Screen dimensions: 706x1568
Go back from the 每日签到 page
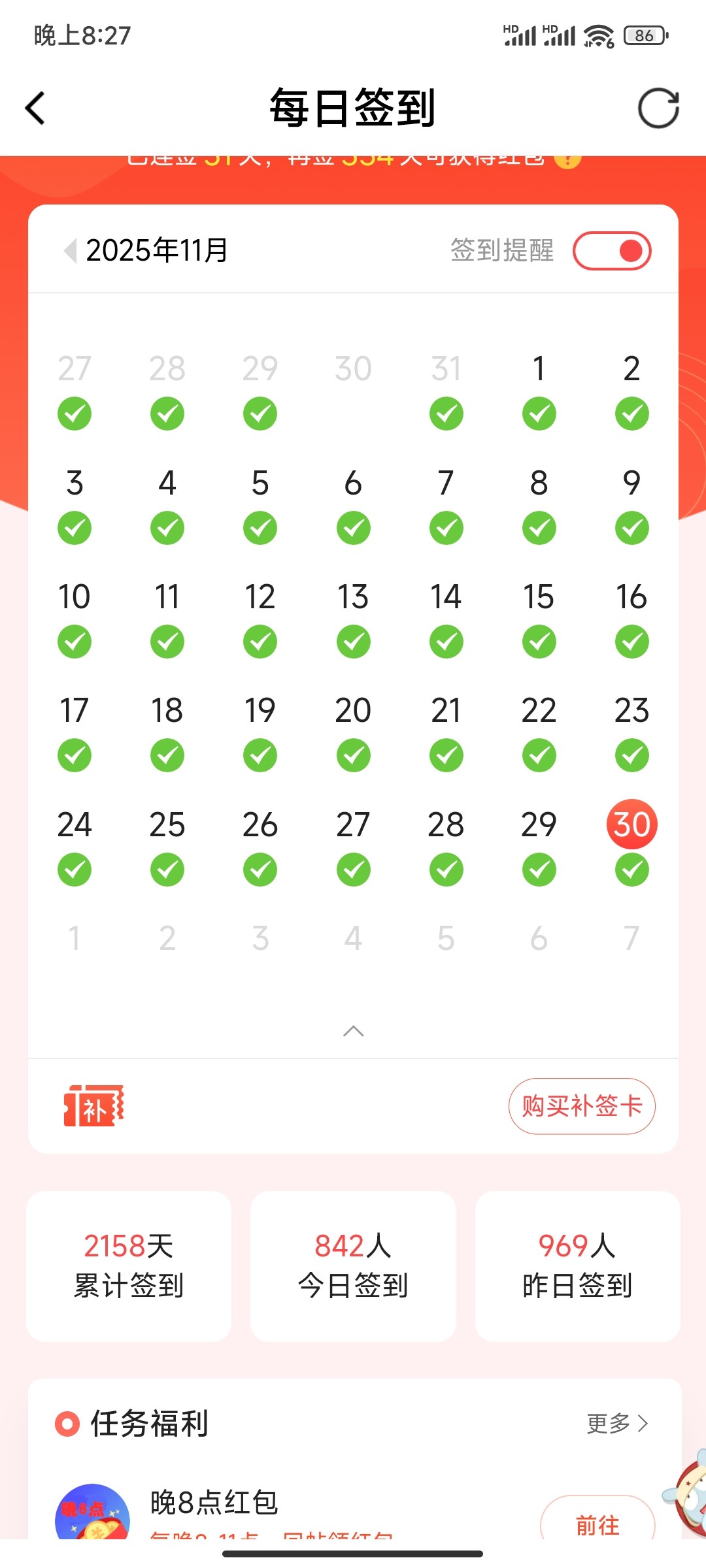click(x=35, y=108)
